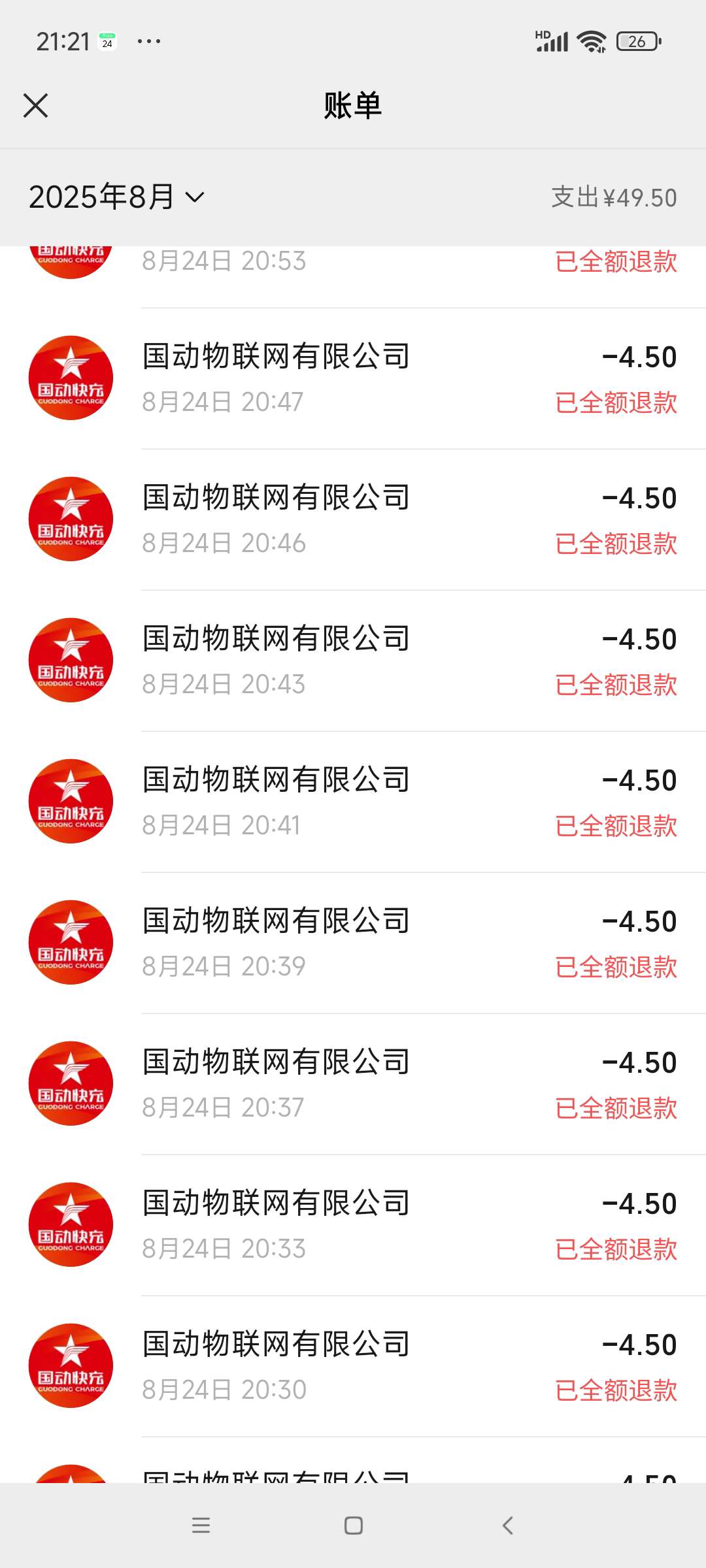
Task: Open the 国动物联网 transaction from 20:37
Action: 353,1084
